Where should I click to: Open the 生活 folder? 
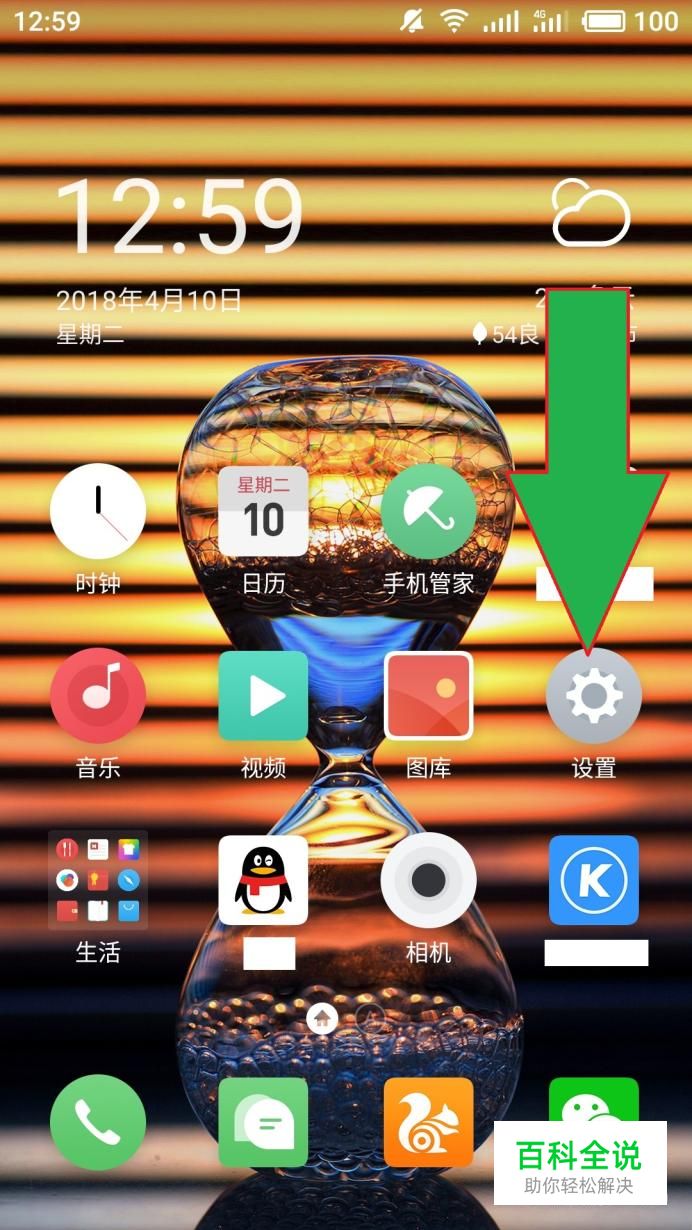(x=98, y=880)
